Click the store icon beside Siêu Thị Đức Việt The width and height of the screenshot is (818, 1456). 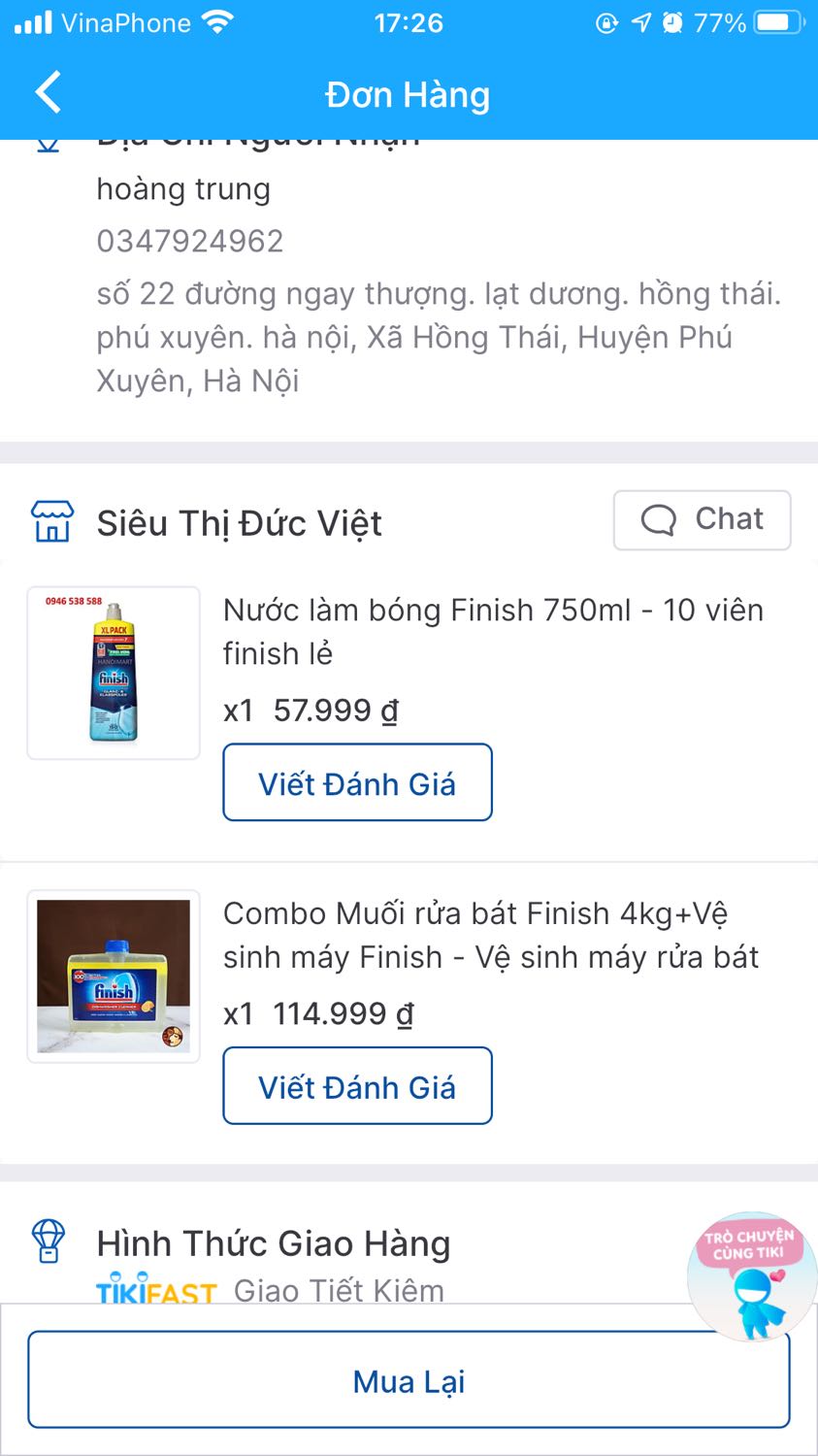tap(50, 521)
